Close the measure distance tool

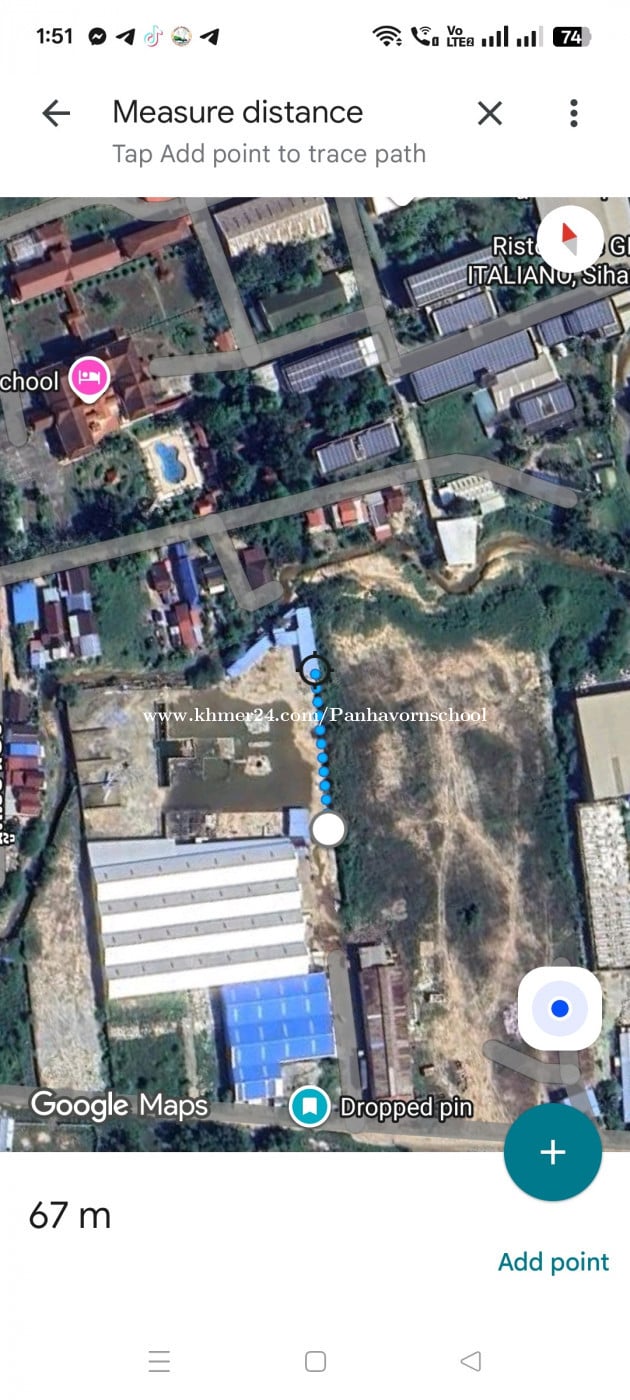pyautogui.click(x=489, y=114)
